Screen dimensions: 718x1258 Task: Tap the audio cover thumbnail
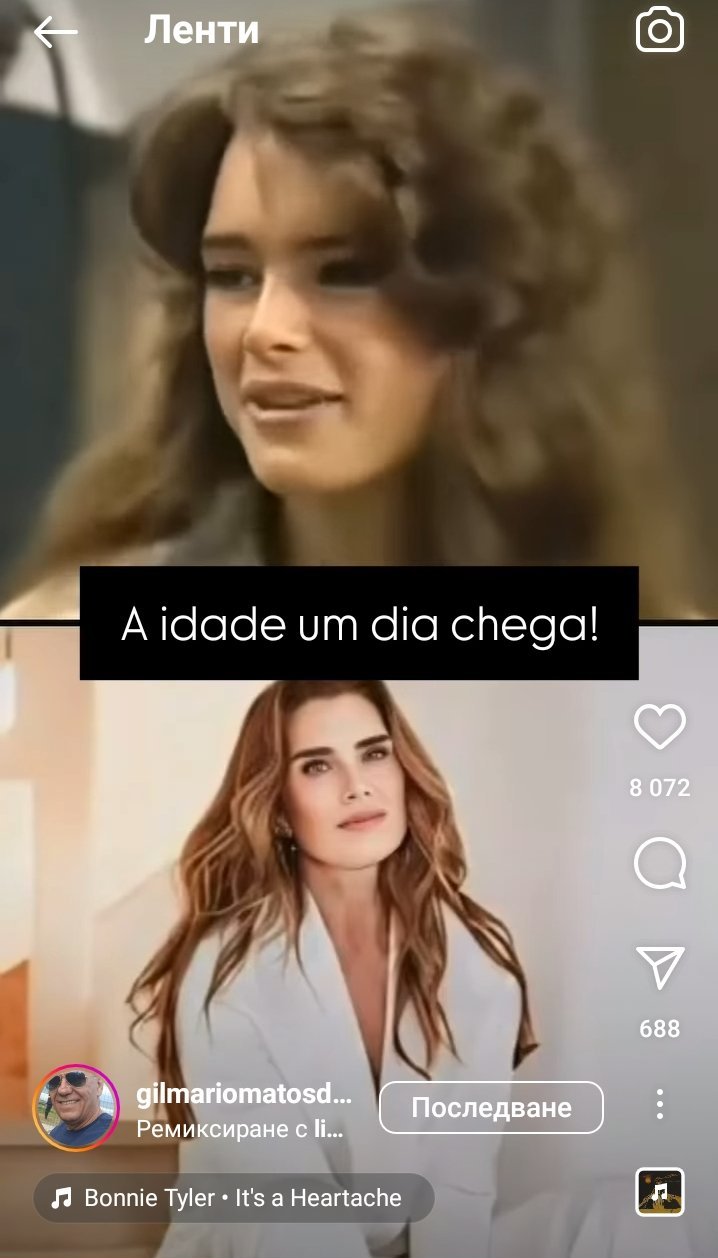660,1192
